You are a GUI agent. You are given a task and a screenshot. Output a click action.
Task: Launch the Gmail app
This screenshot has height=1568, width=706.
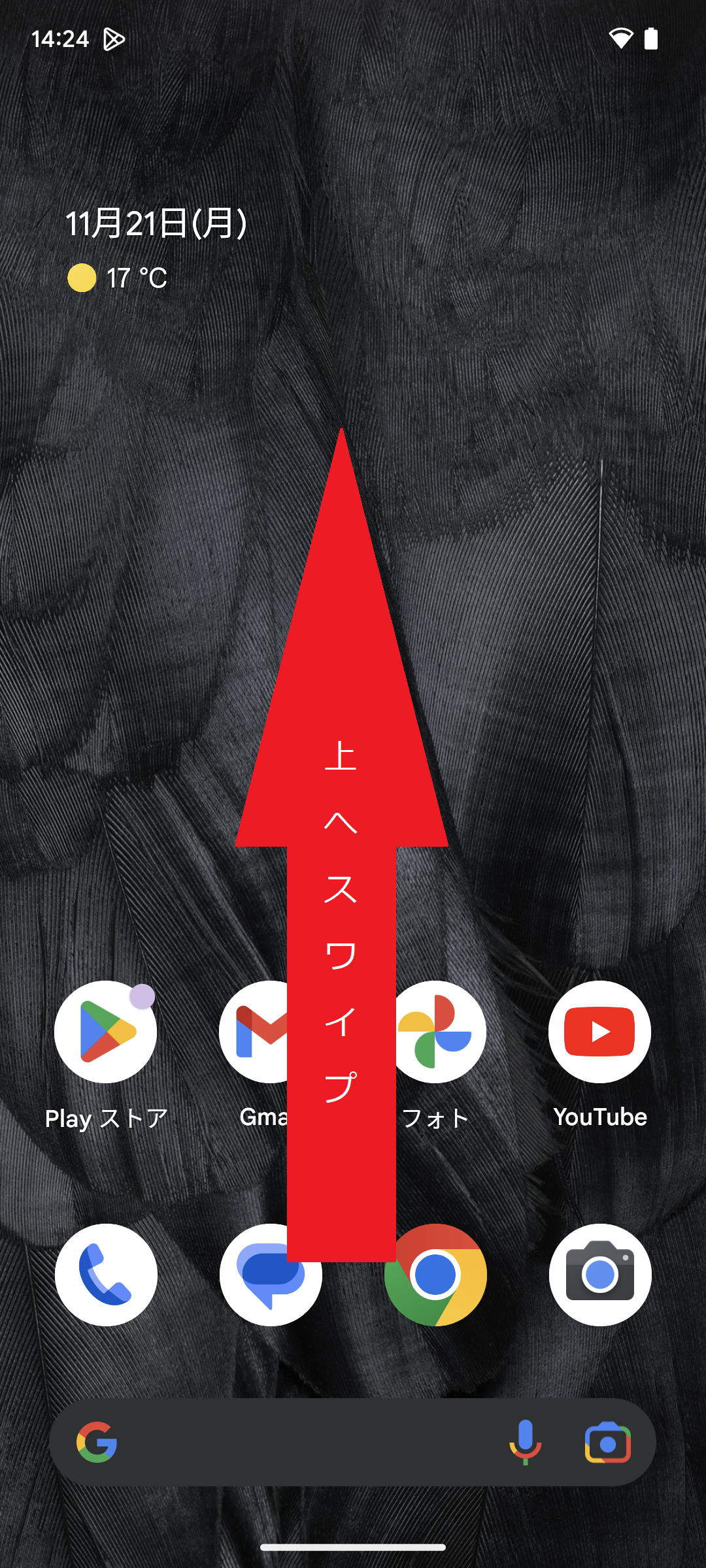pos(254,1032)
